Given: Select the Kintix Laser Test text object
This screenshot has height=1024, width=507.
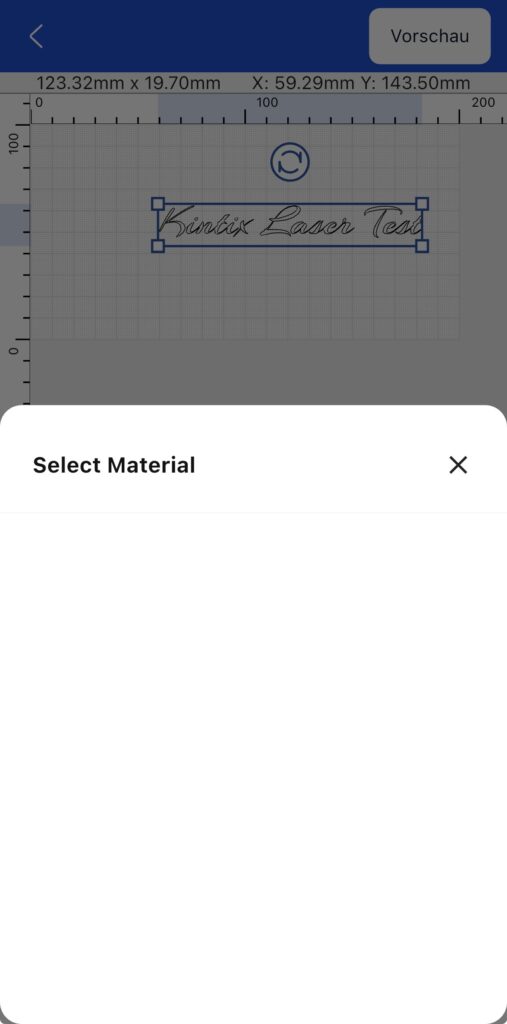Looking at the screenshot, I should [290, 225].
